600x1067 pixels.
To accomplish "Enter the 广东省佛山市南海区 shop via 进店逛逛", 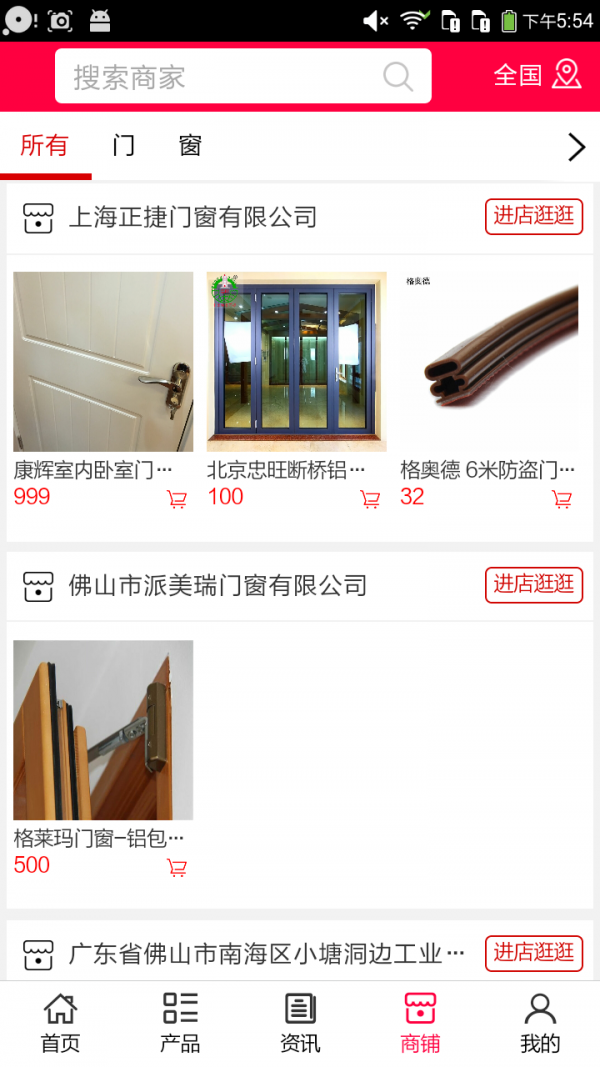I will coord(534,953).
